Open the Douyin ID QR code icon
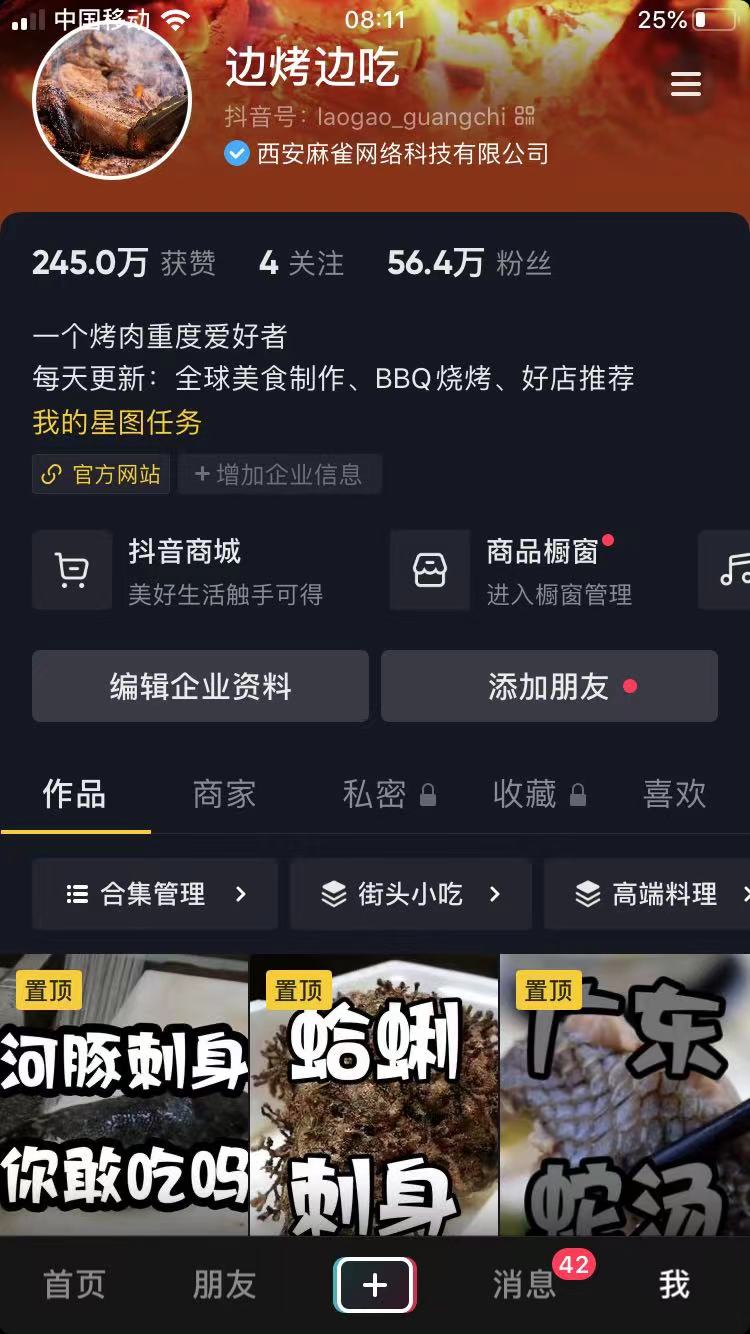 (x=525, y=117)
